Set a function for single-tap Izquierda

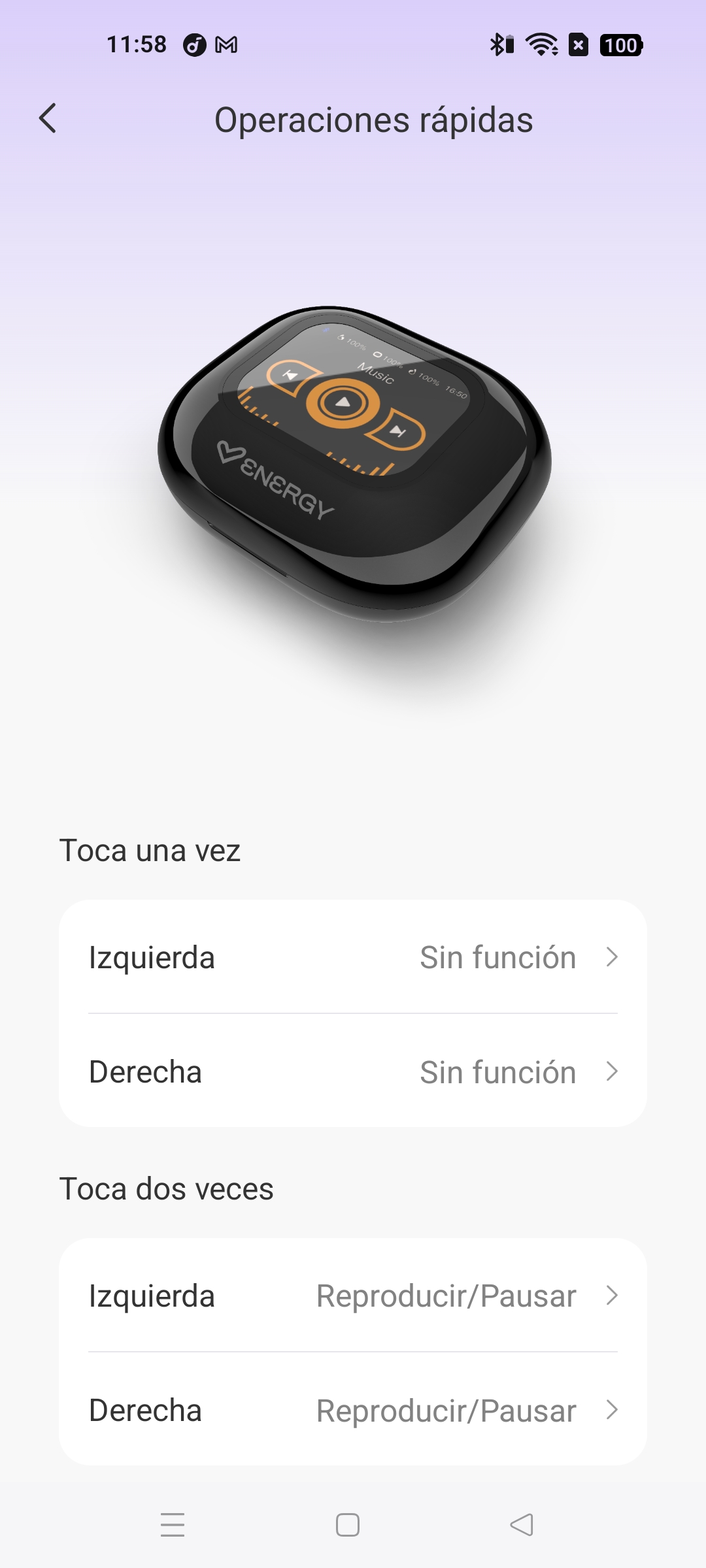353,956
